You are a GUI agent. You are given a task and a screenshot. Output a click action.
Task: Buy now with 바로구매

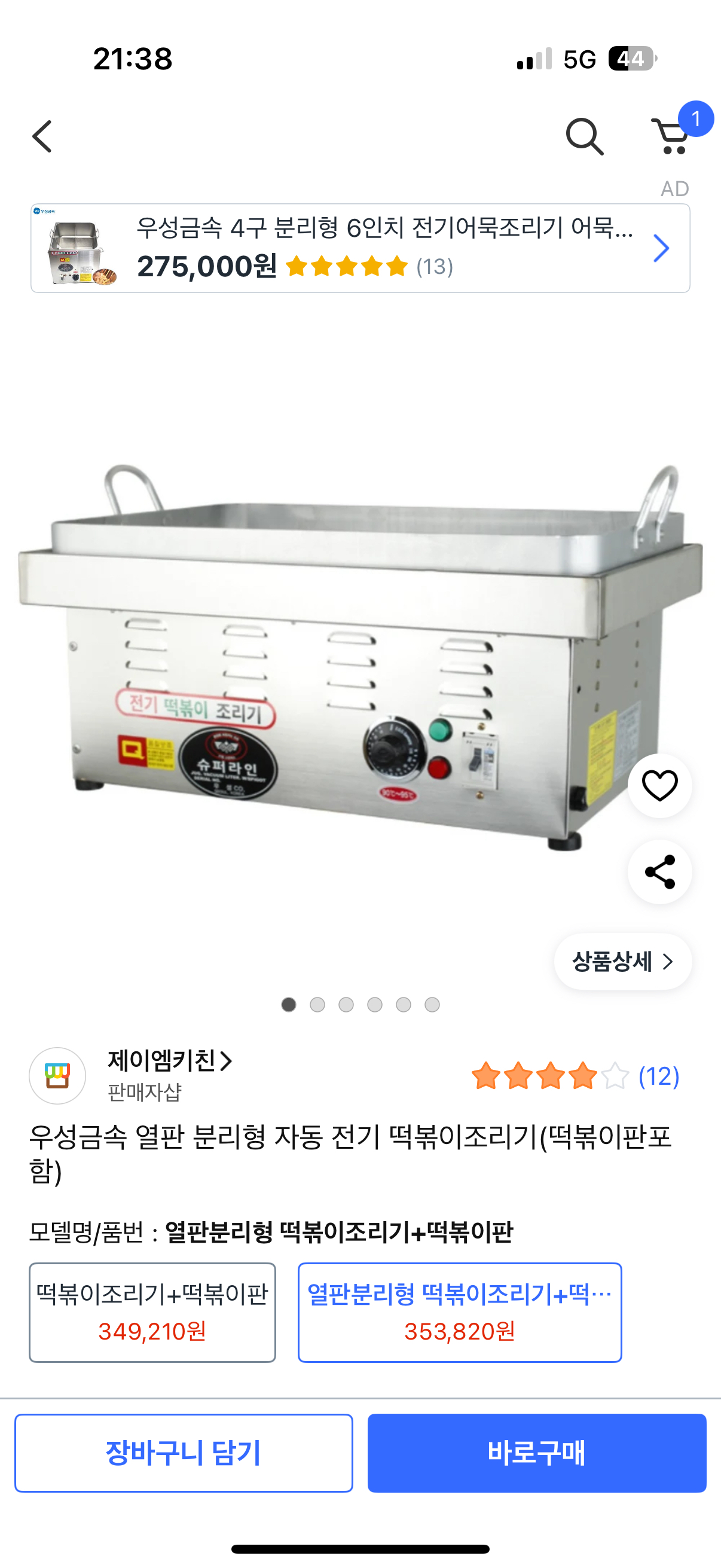pos(537,1453)
